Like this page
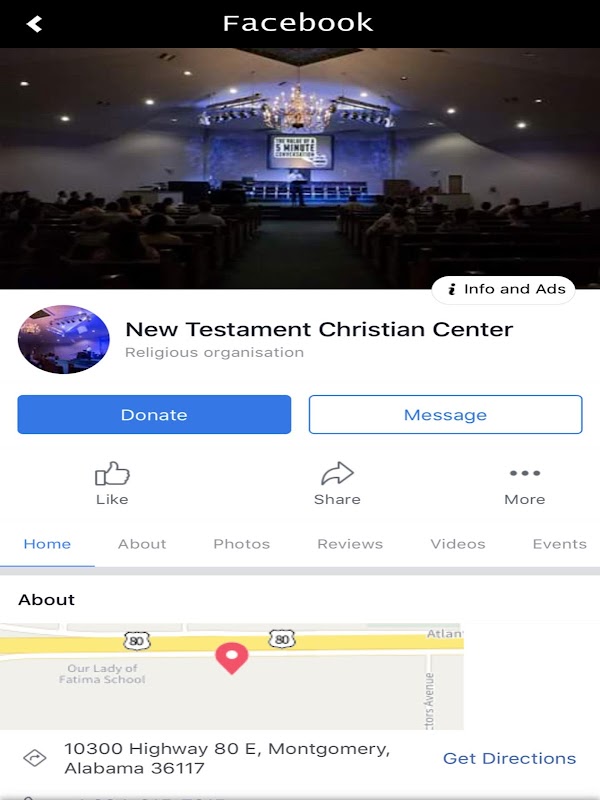 [112, 483]
